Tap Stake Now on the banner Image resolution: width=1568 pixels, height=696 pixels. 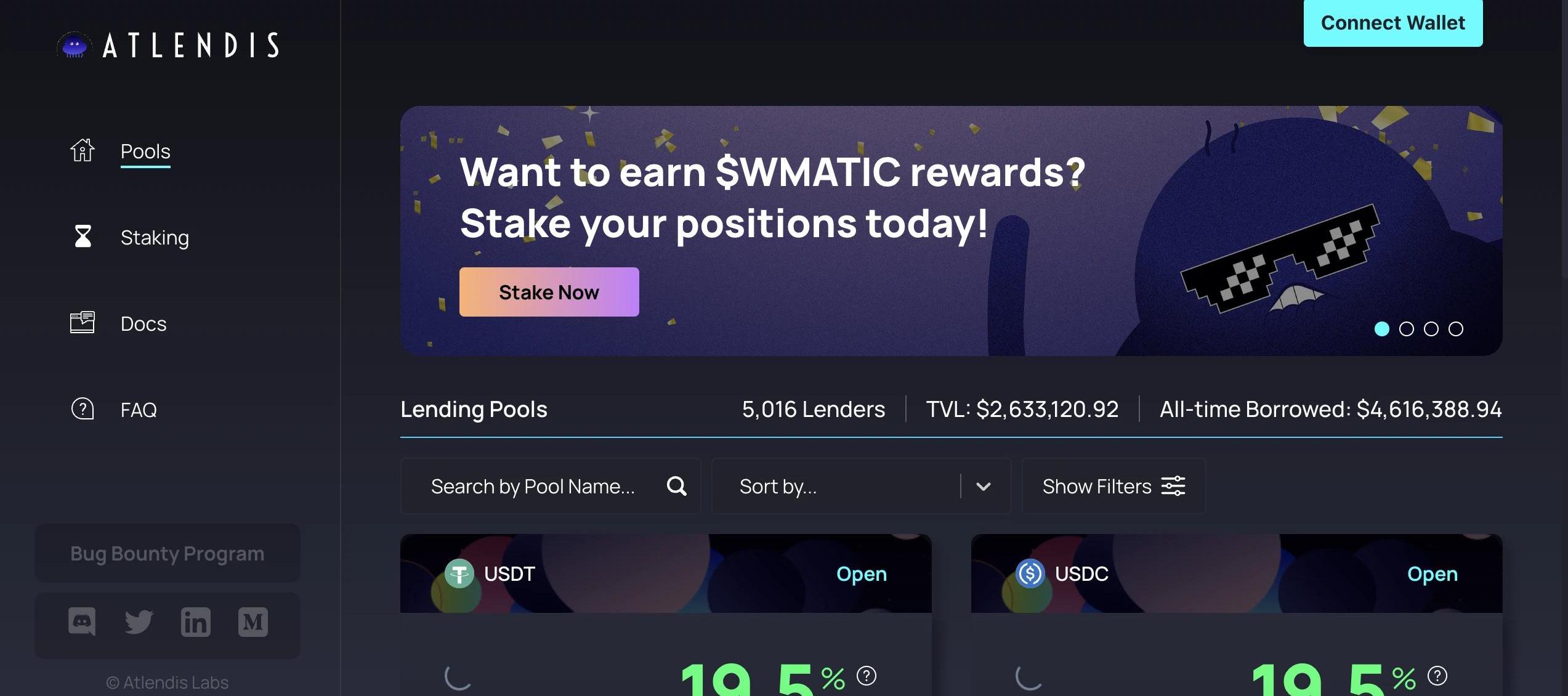coord(549,292)
